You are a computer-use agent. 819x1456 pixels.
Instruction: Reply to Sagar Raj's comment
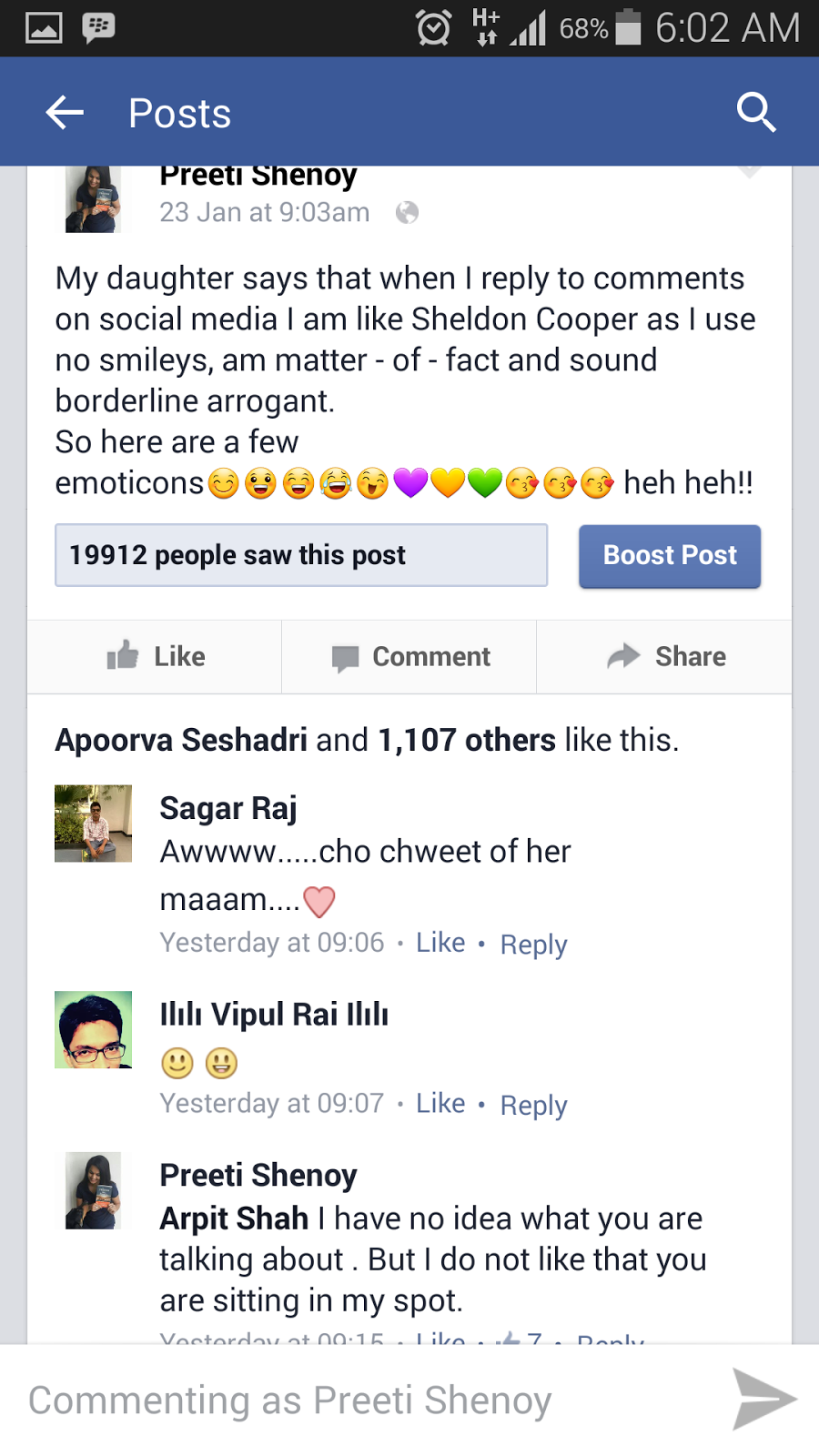coord(533,945)
